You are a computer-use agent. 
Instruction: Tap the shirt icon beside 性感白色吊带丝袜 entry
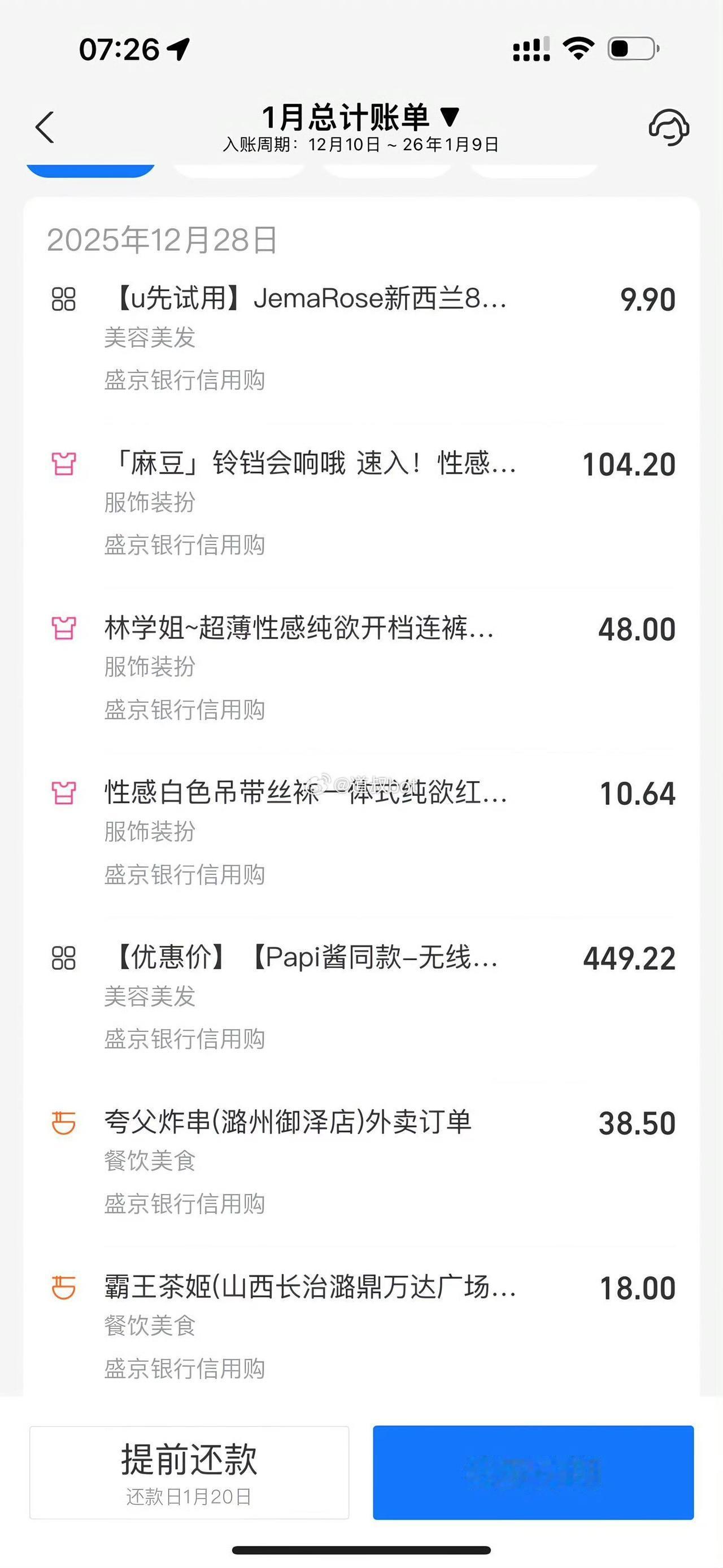tap(63, 793)
